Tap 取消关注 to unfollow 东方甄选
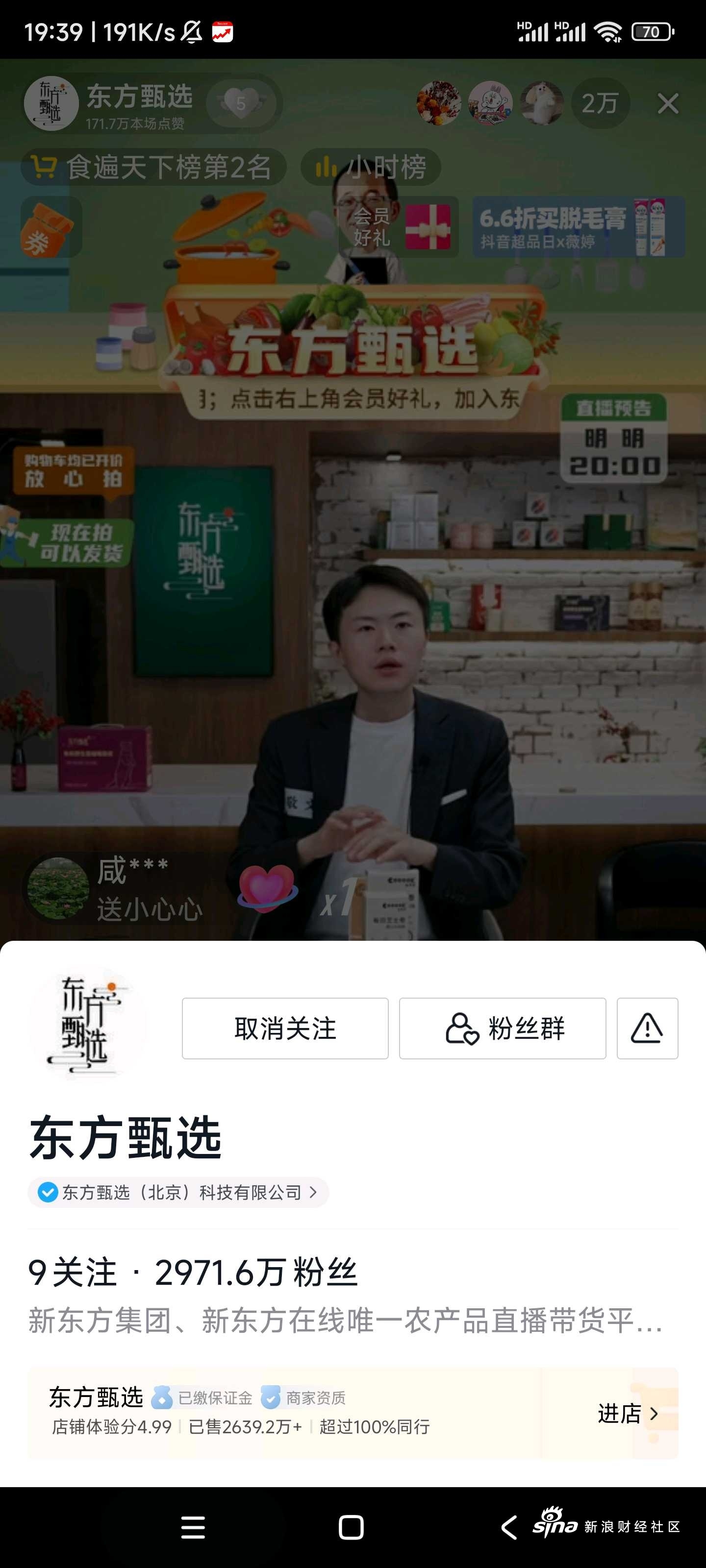 [x=285, y=1029]
